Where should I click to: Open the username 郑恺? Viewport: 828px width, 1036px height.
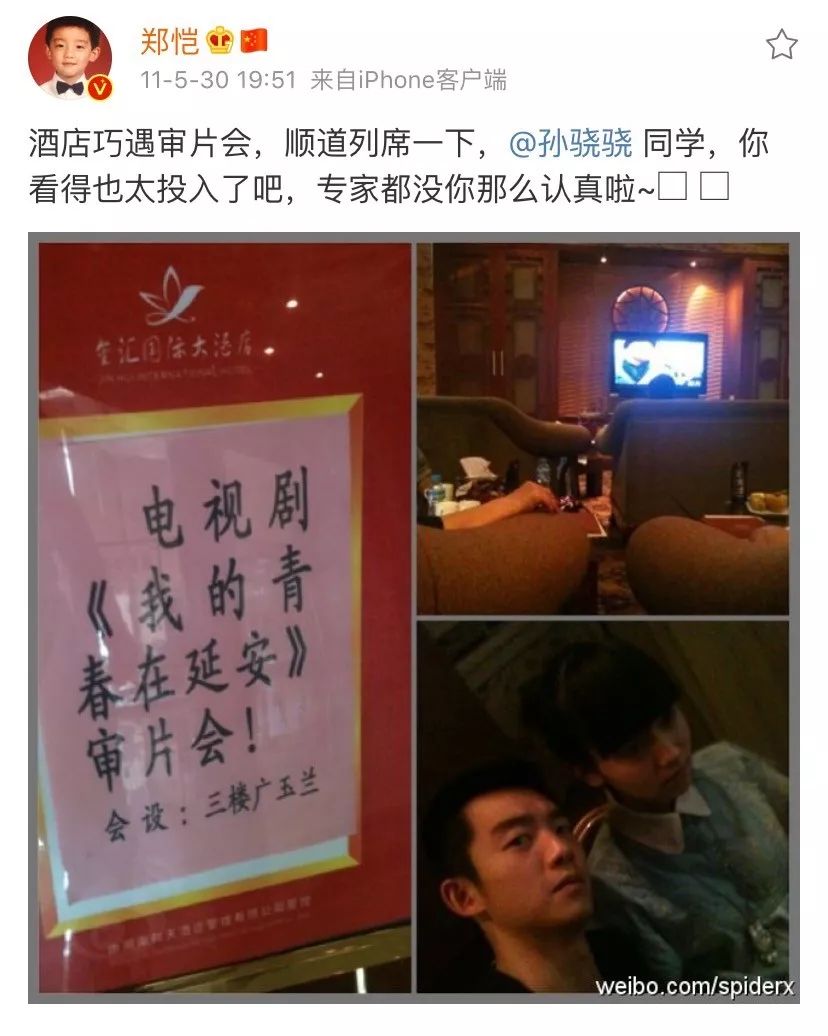click(169, 41)
